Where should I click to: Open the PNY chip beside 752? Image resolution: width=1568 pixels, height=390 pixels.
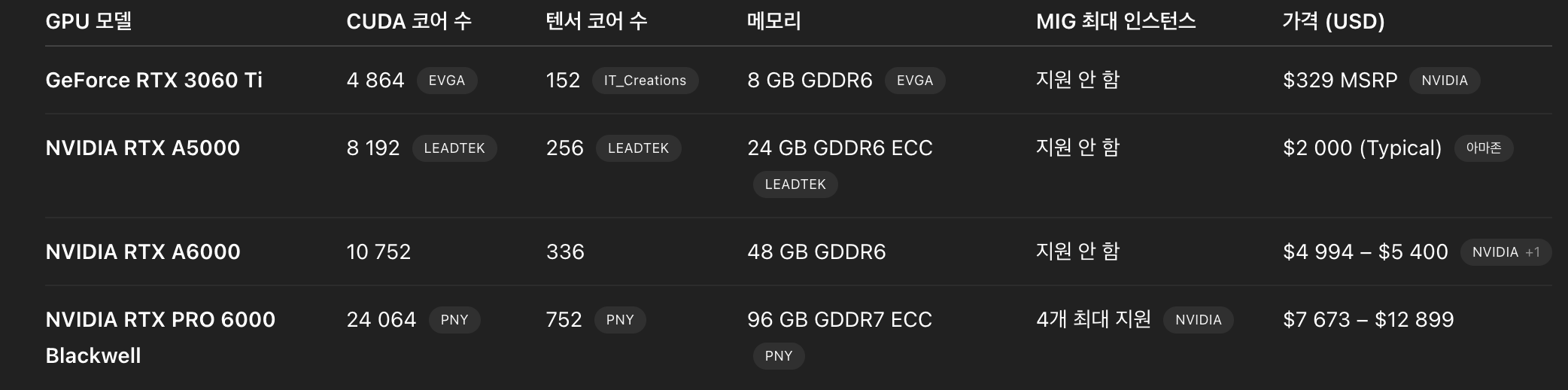[x=619, y=320]
